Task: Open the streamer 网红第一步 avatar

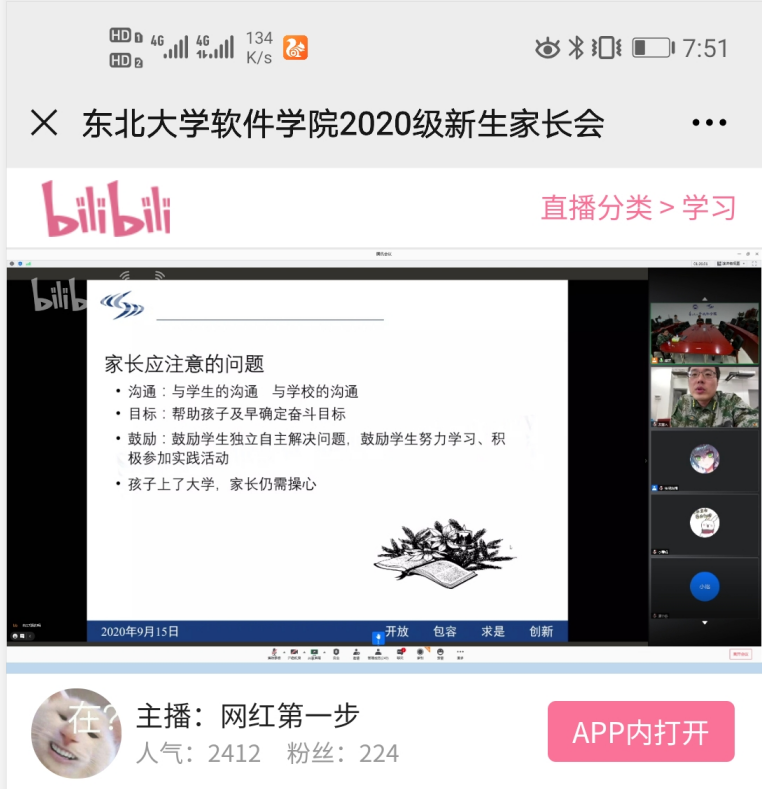Action: (77, 733)
